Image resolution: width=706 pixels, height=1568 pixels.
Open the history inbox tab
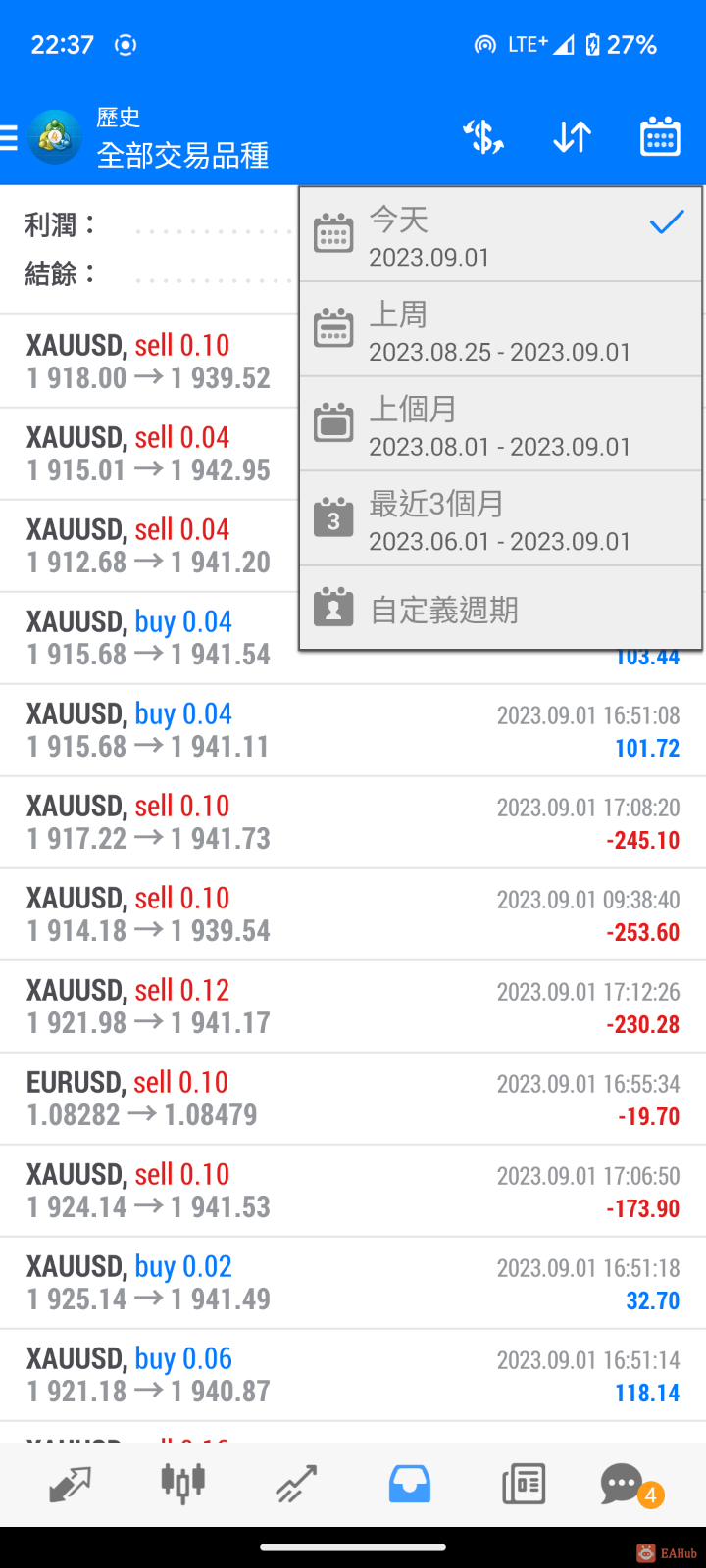(x=410, y=1484)
